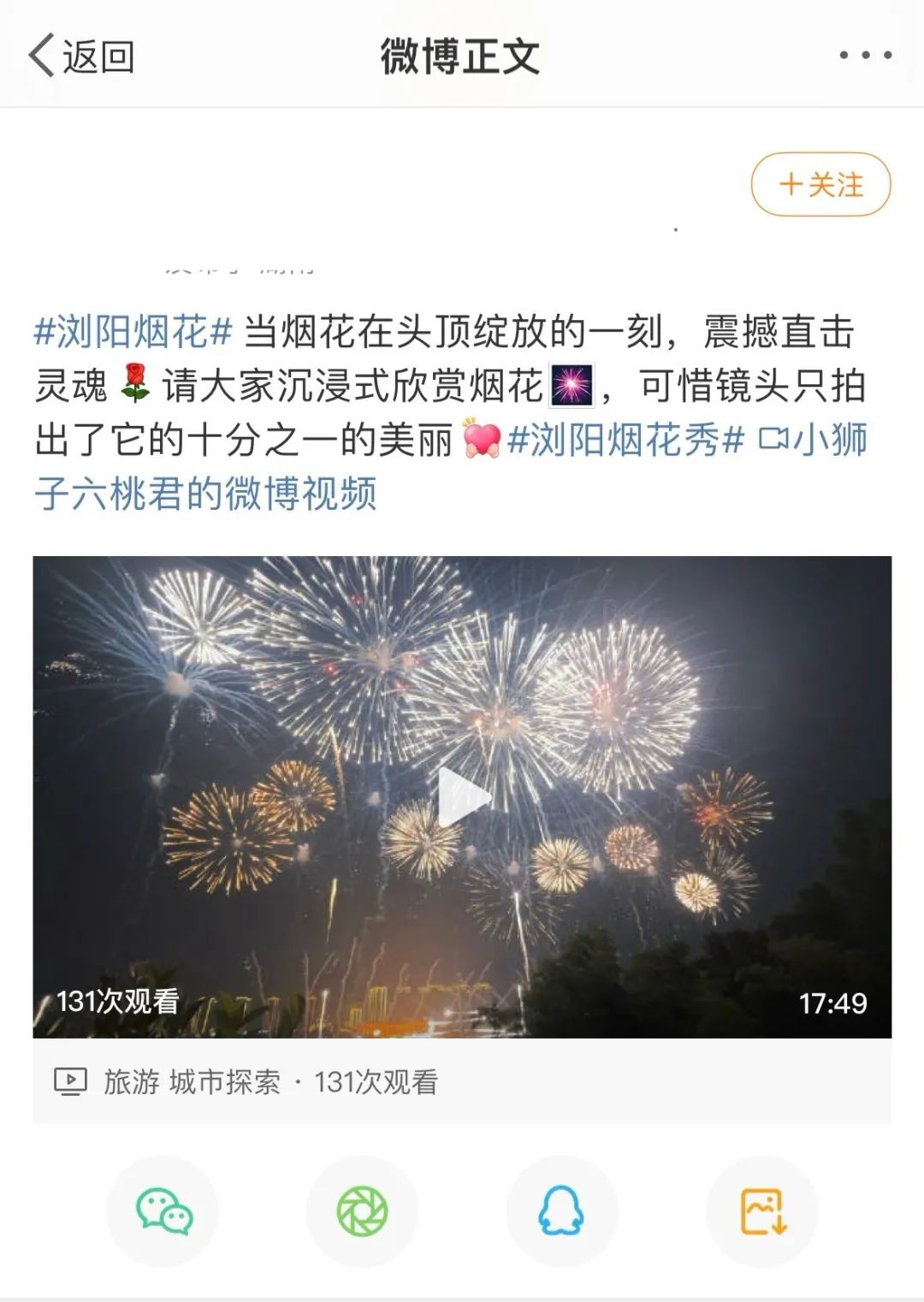This screenshot has height=1302, width=924.
Task: Open the #浏阳烟花# hashtag topic
Action: pos(133,332)
